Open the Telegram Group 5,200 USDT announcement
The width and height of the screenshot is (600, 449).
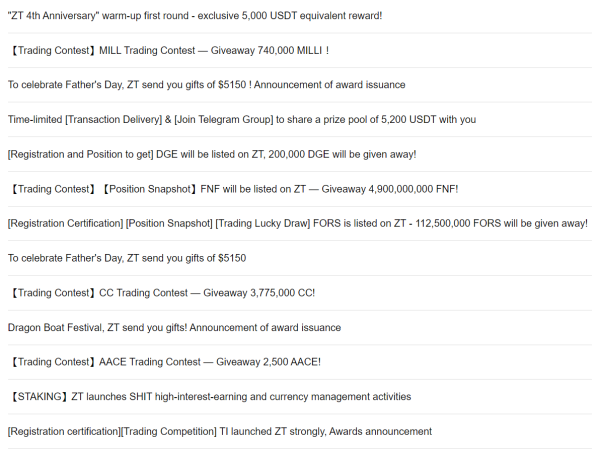click(241, 120)
